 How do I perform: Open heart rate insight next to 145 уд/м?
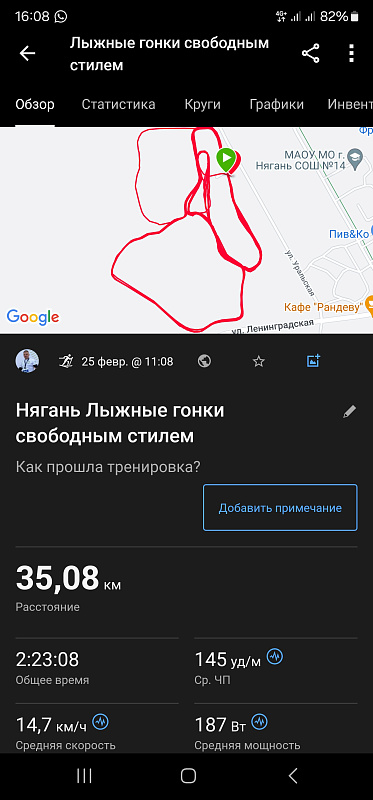coord(275,657)
